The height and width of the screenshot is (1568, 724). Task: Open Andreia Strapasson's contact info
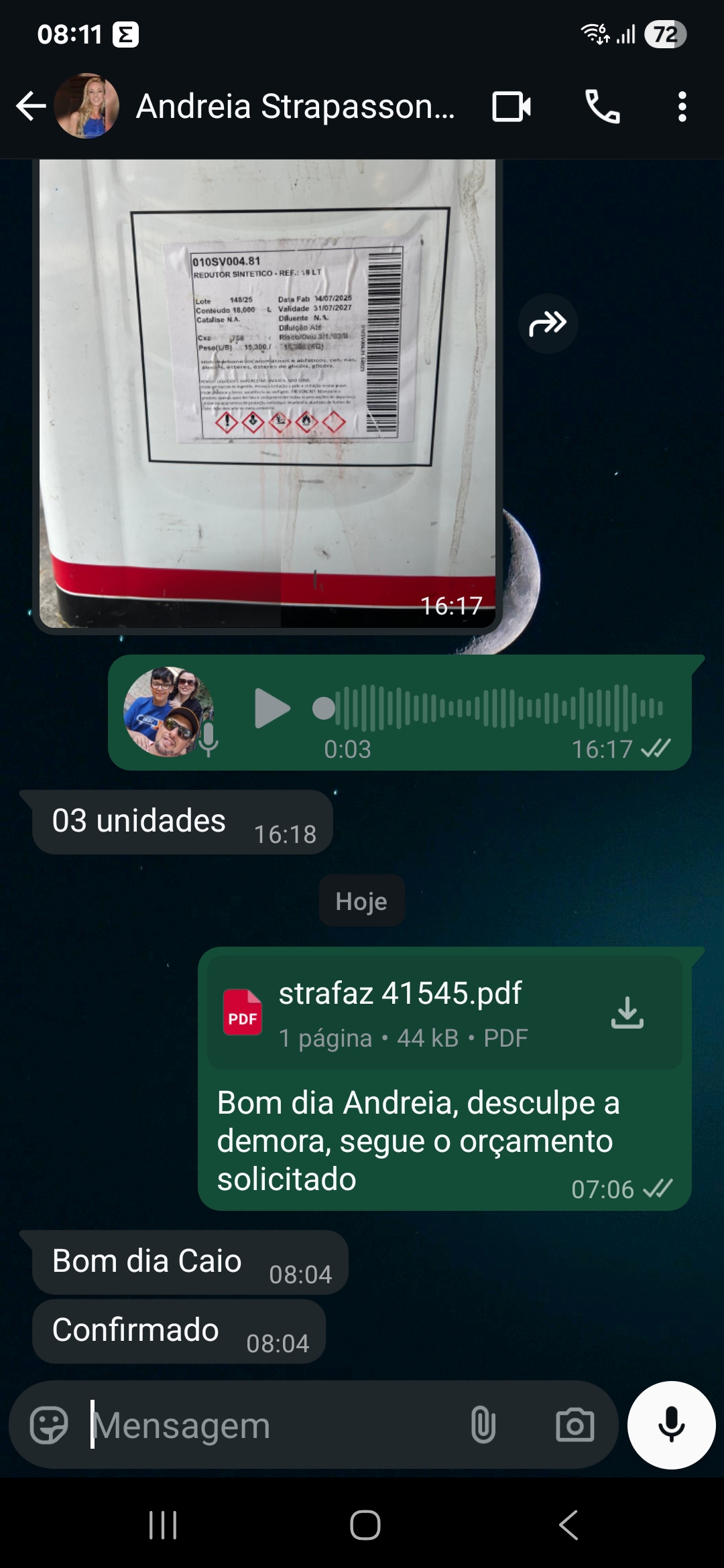pos(295,107)
